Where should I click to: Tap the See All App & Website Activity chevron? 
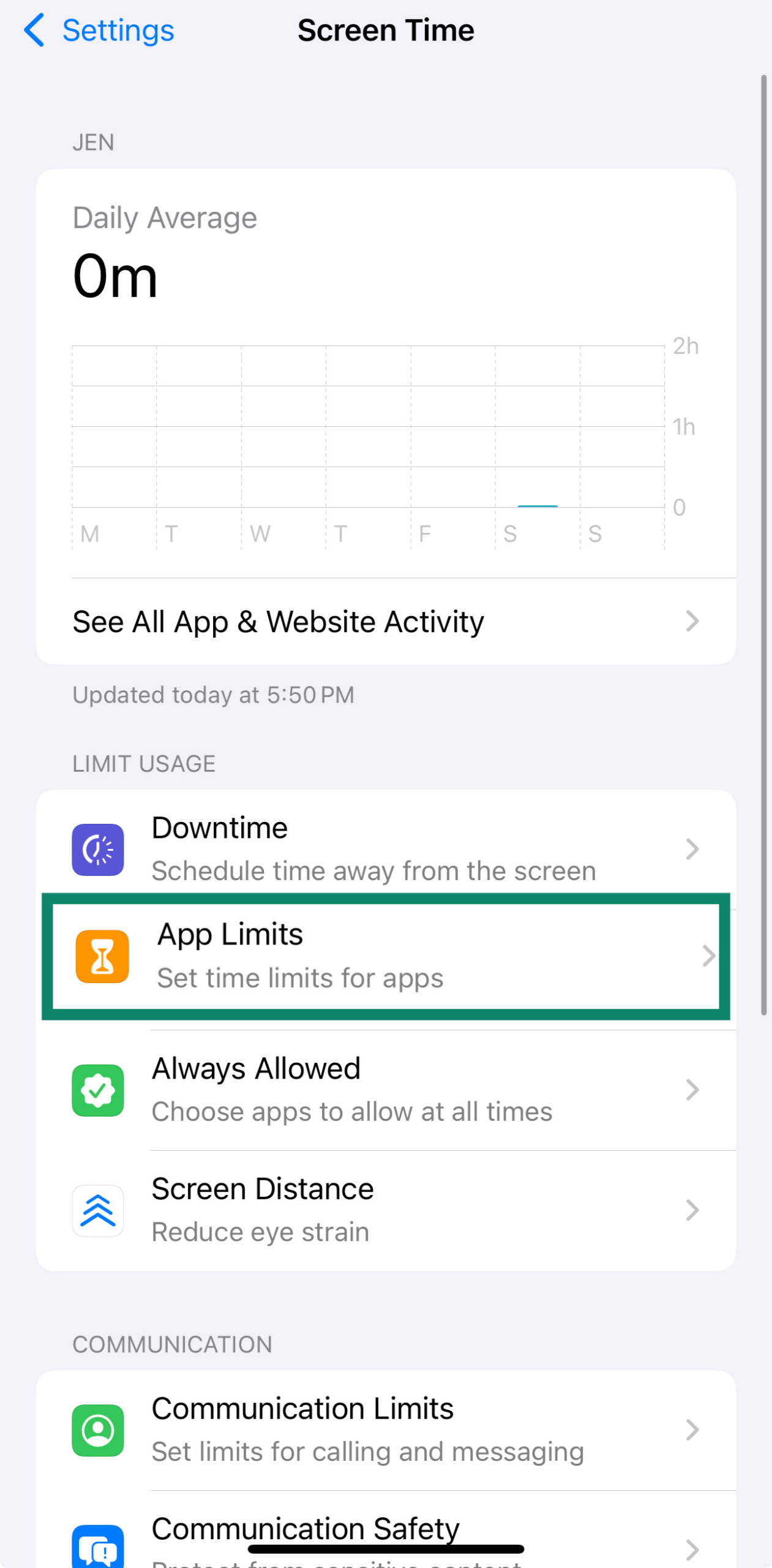(692, 621)
